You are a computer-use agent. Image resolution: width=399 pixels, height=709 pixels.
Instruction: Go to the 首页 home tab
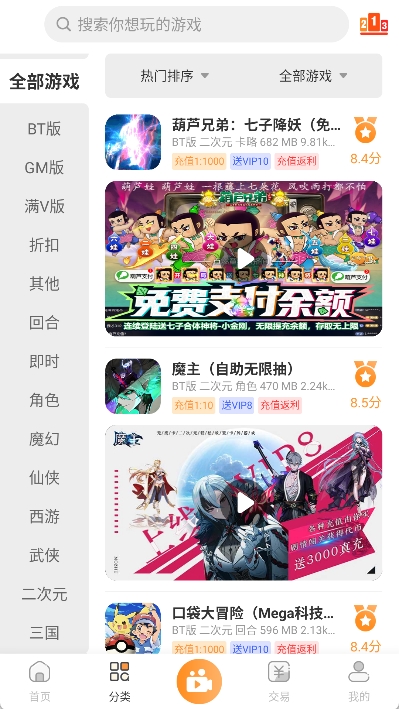pyautogui.click(x=40, y=681)
